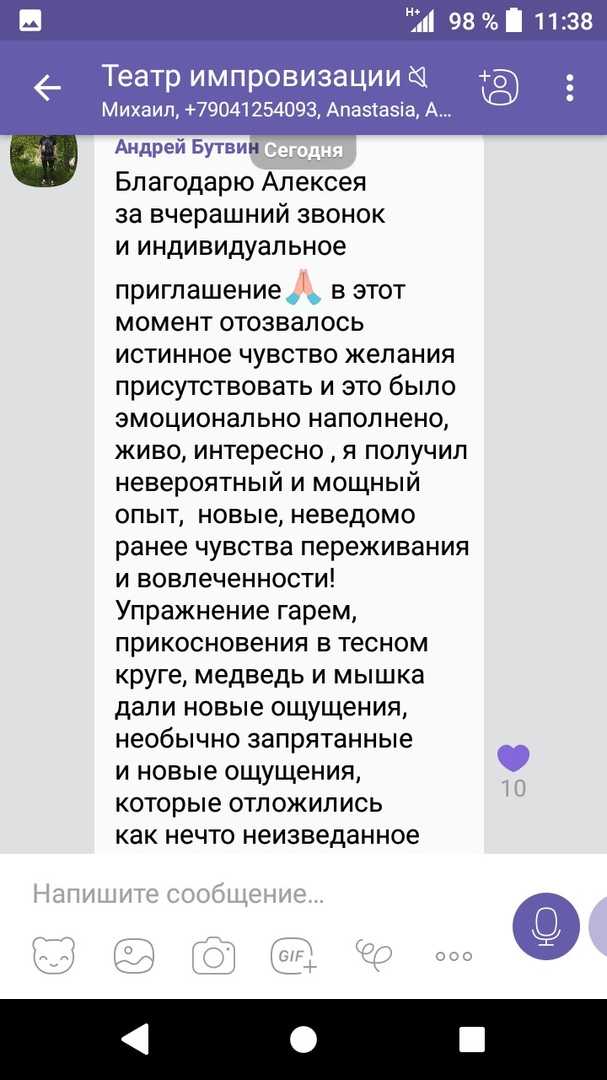Attach a photo from the gallery

134,956
